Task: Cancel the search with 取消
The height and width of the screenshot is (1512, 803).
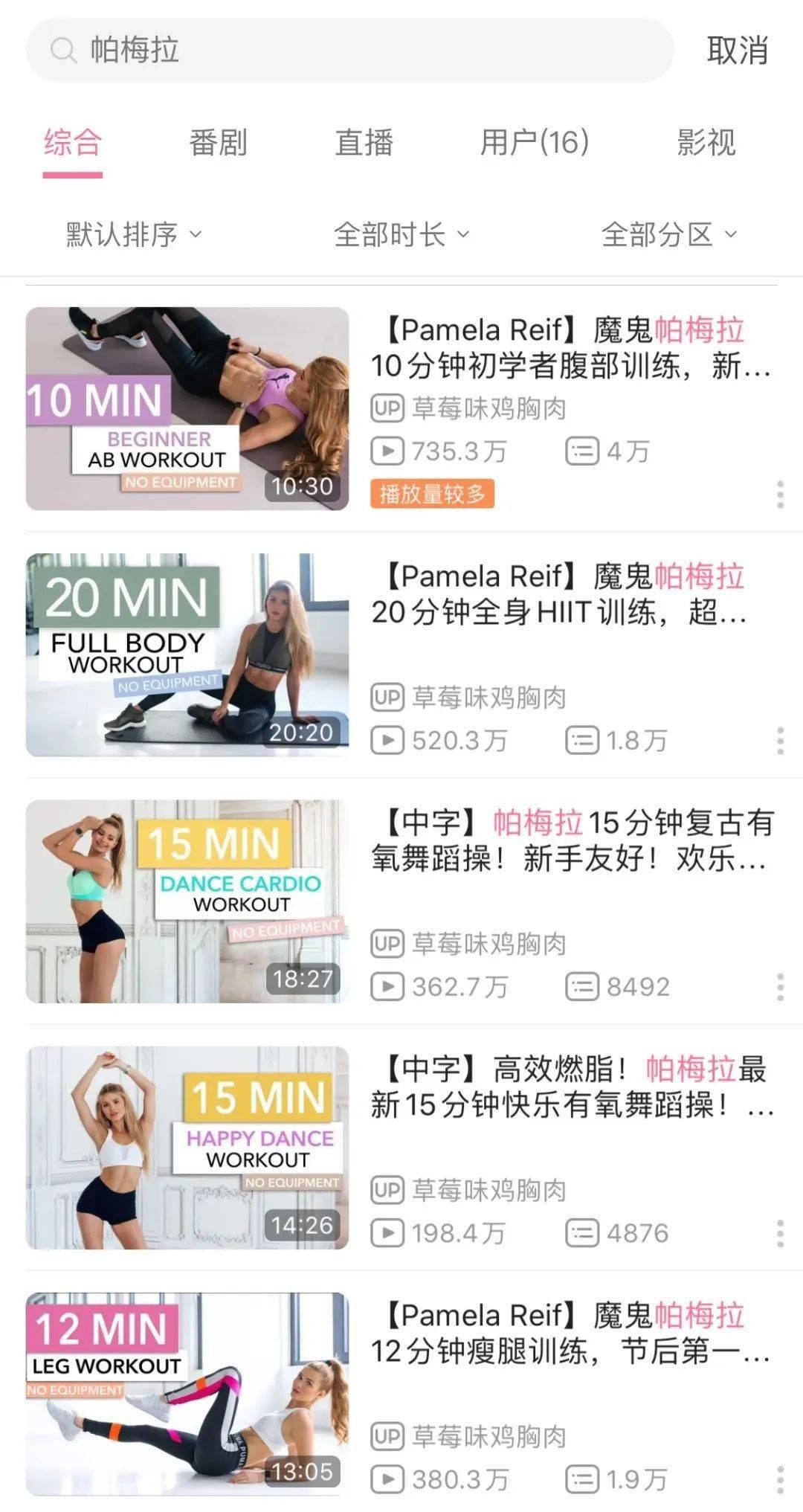Action: pos(737,51)
